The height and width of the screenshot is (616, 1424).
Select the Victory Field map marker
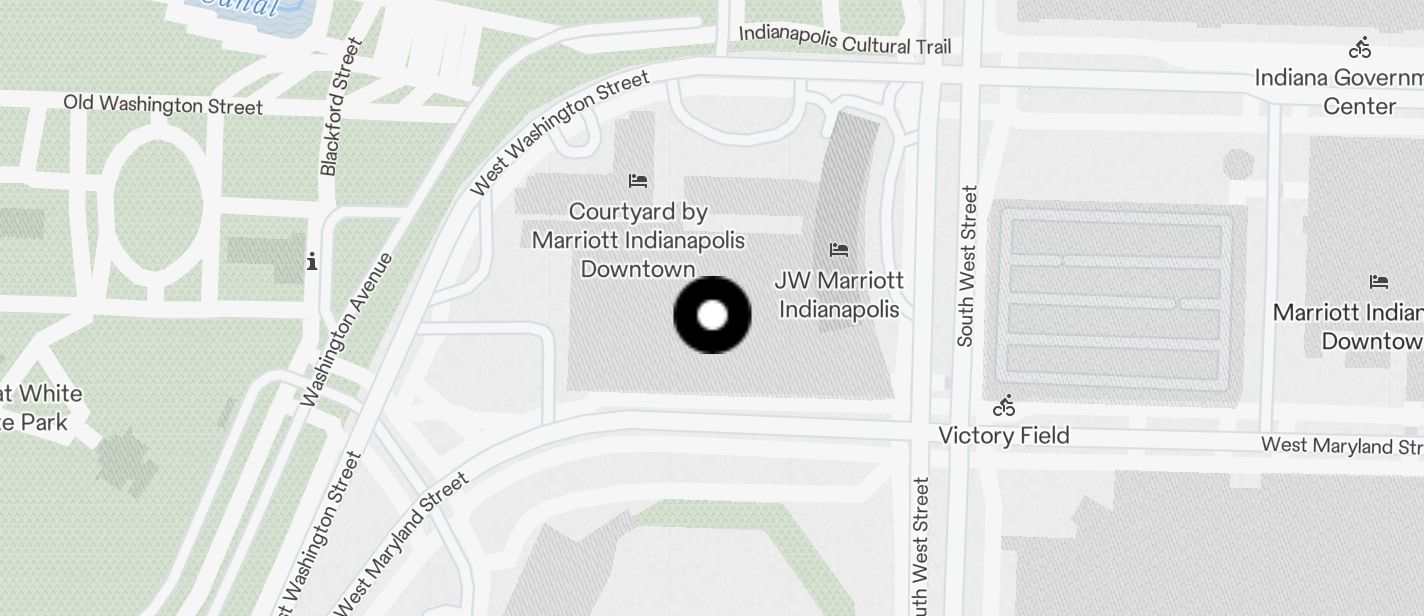1004,406
